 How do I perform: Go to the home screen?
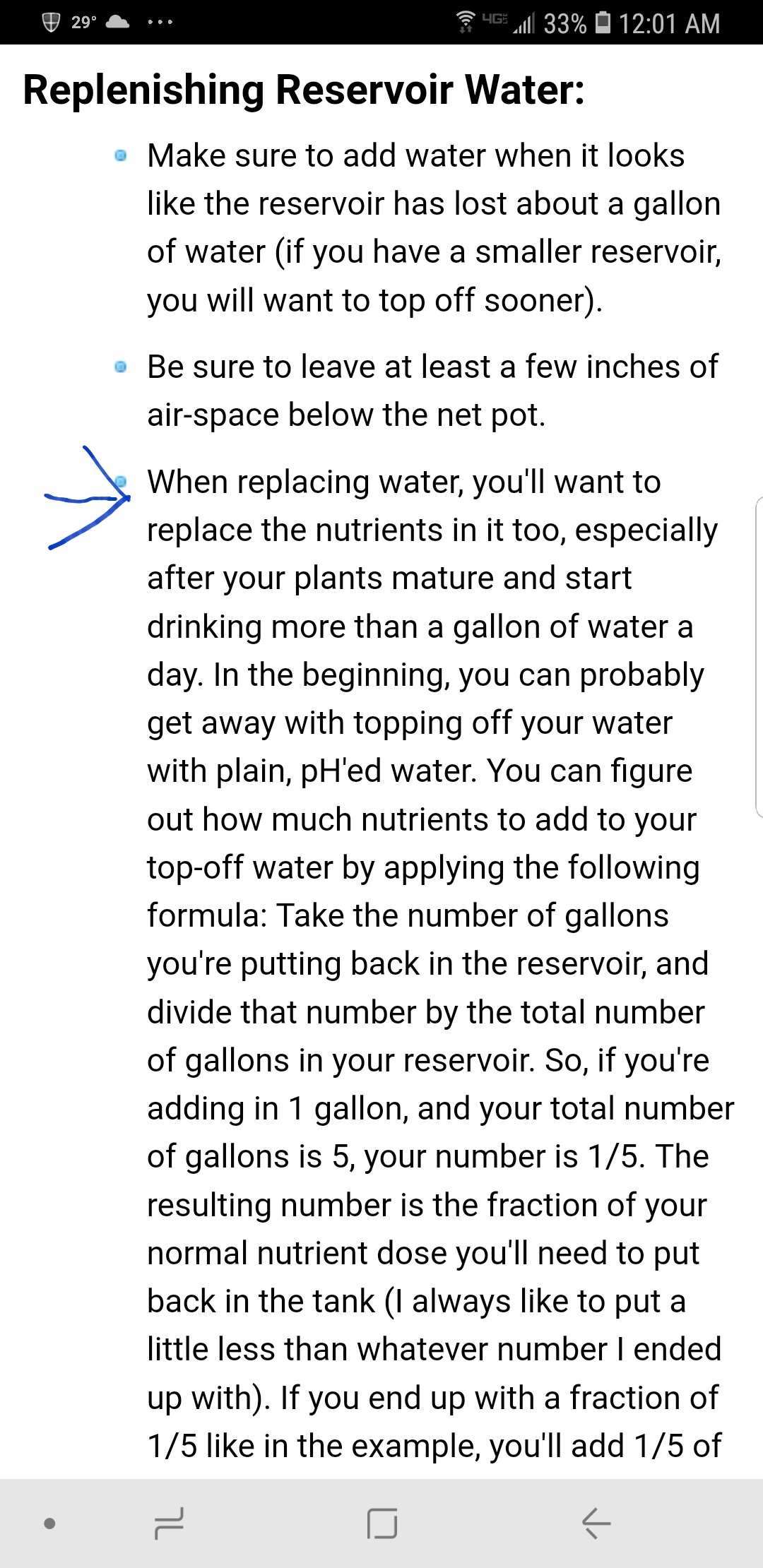[382, 1524]
